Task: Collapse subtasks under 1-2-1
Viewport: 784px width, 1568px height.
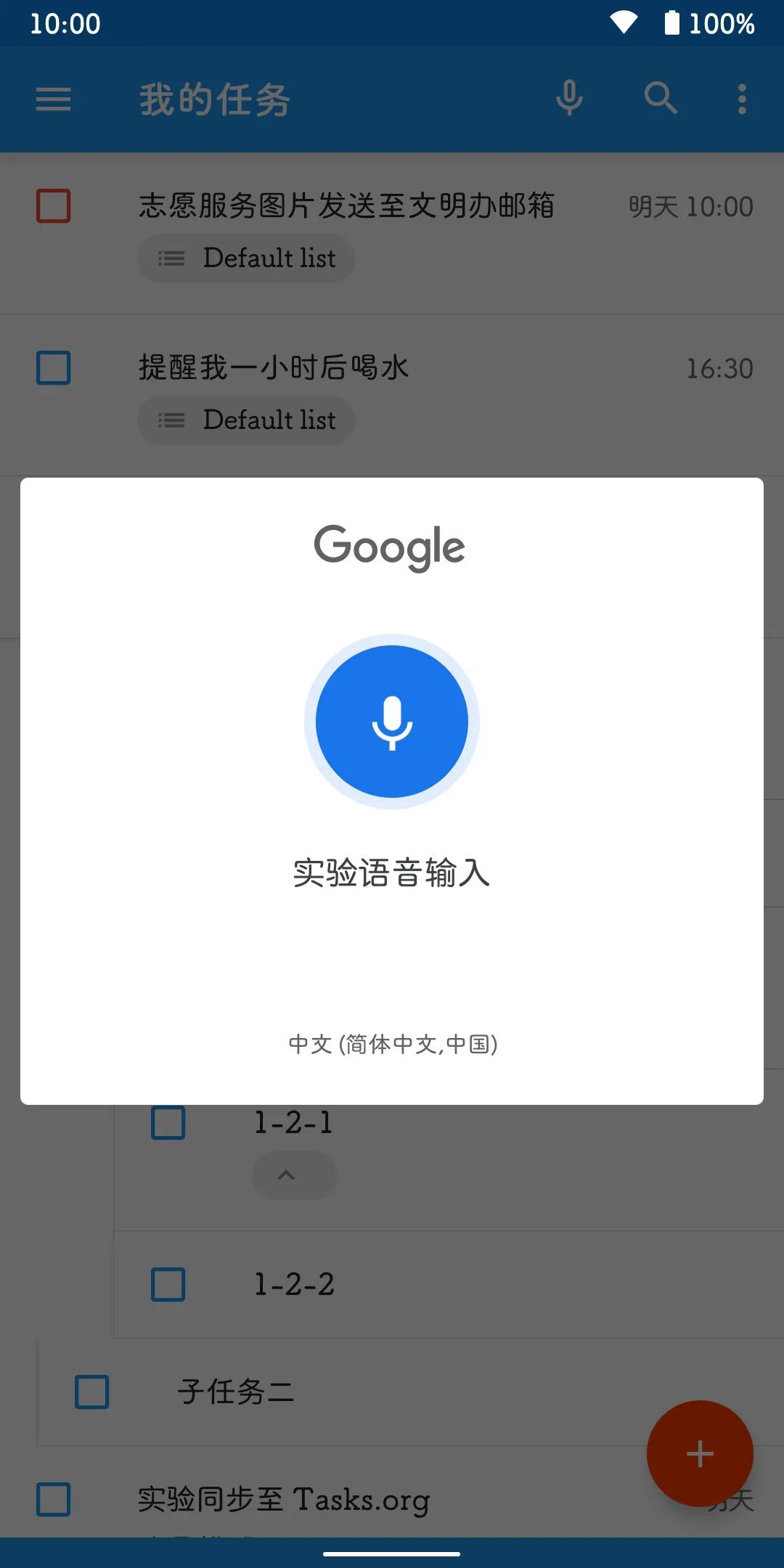Action: tap(287, 1175)
